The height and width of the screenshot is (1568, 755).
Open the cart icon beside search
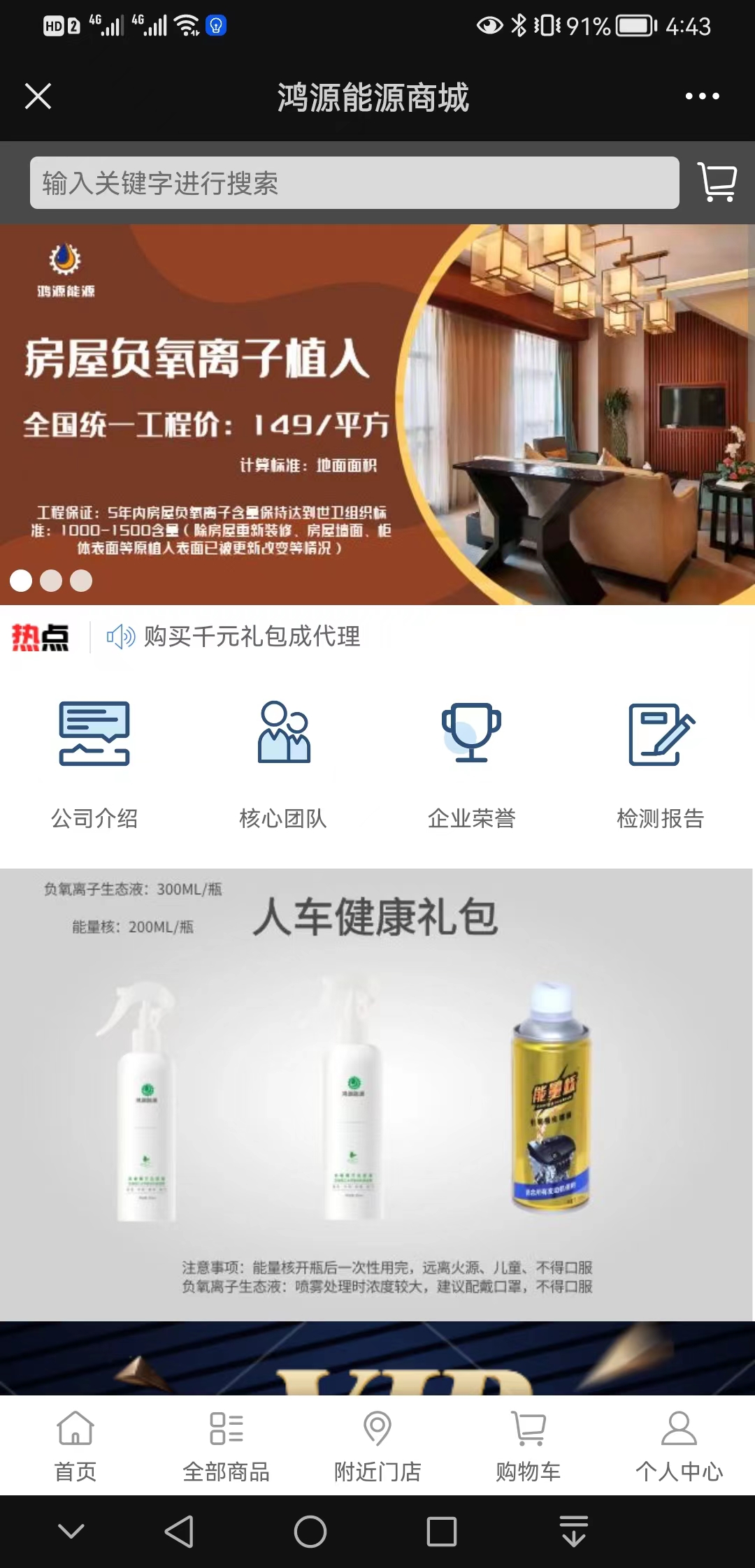pyautogui.click(x=717, y=182)
